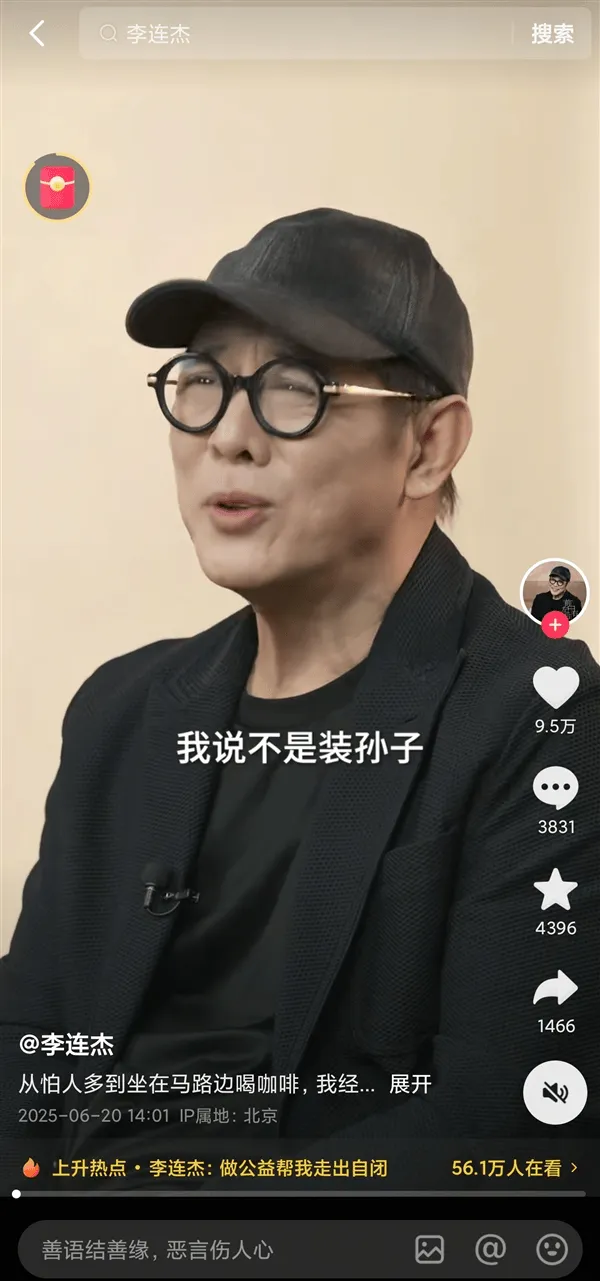Unmute the video with the sound button
This screenshot has height=1281, width=600.
555,1093
